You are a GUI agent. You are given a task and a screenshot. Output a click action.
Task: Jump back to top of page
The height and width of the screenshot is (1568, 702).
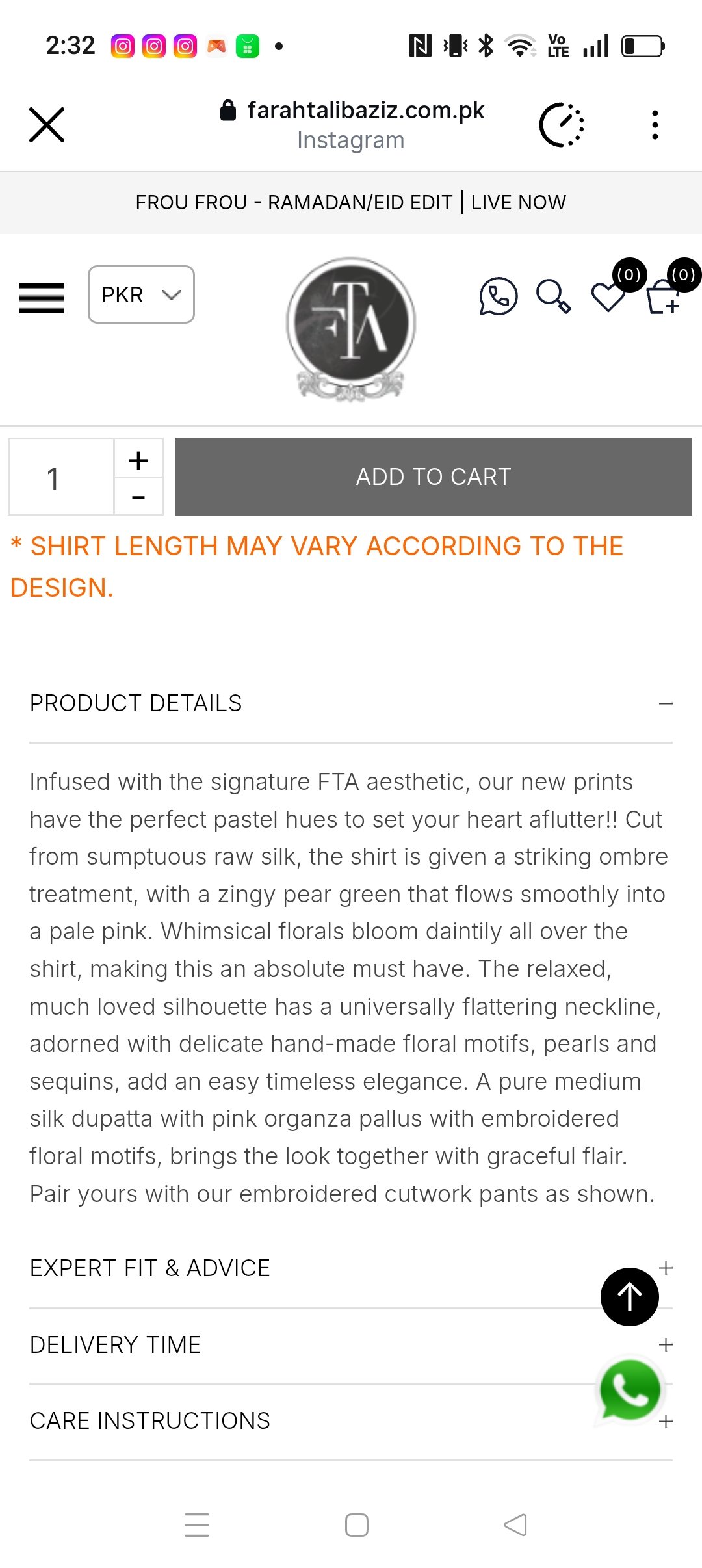[629, 1297]
